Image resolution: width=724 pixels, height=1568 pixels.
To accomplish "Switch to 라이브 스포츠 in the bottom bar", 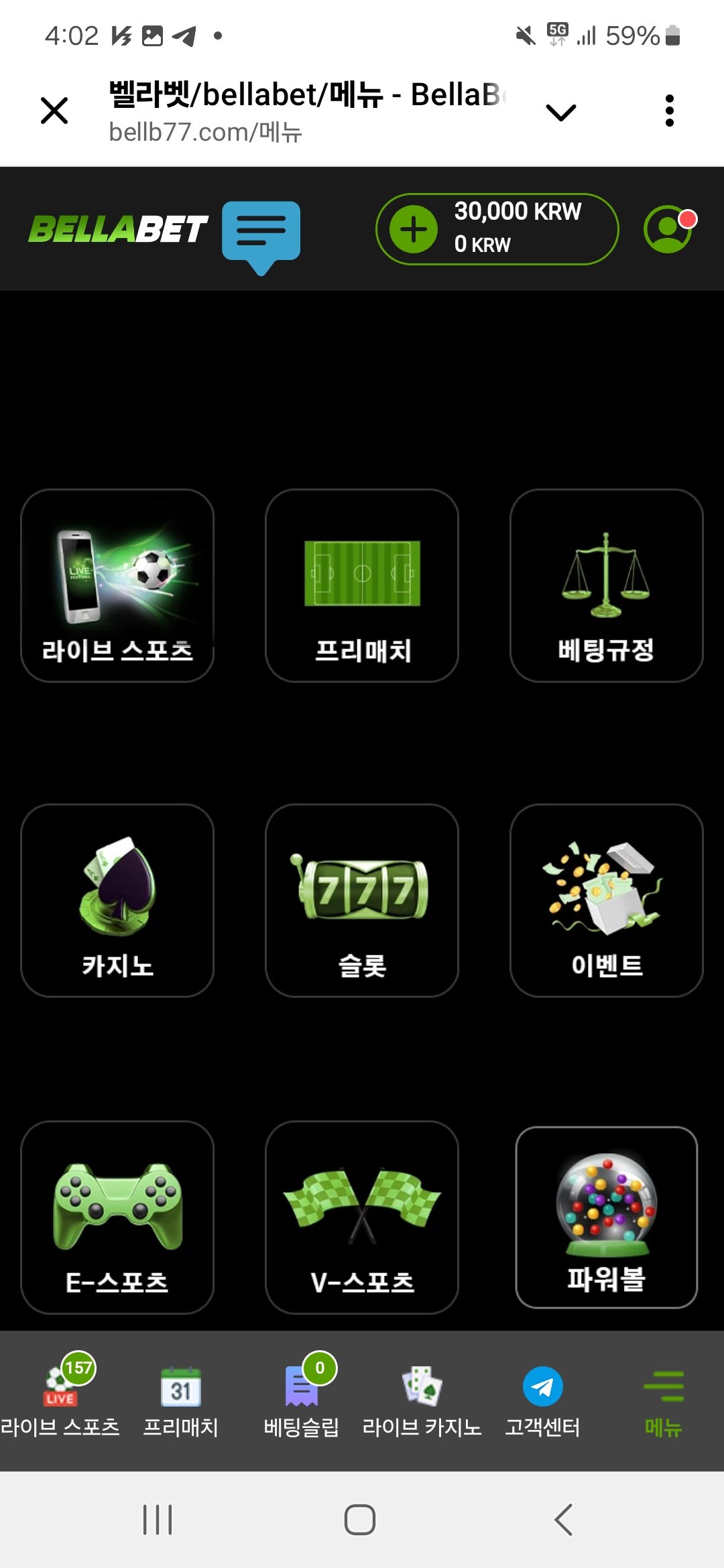I will click(60, 1399).
